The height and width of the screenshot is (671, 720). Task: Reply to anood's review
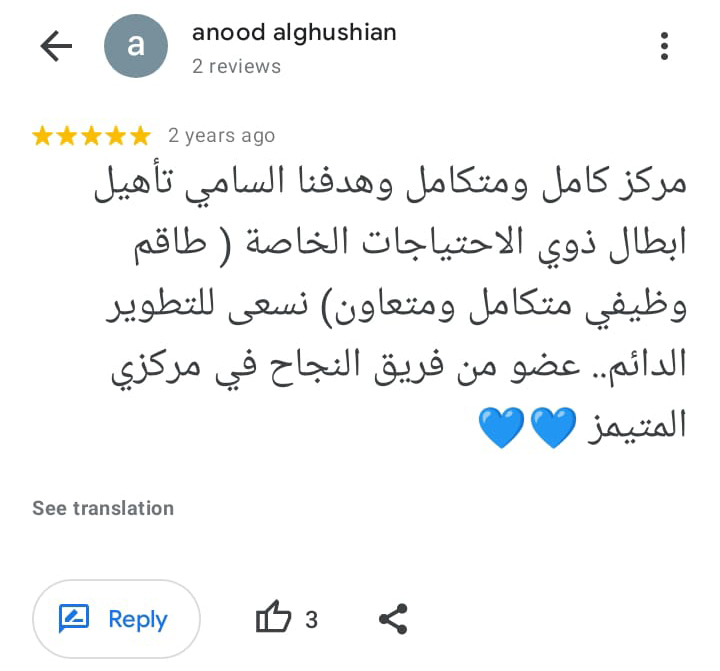click(116, 619)
